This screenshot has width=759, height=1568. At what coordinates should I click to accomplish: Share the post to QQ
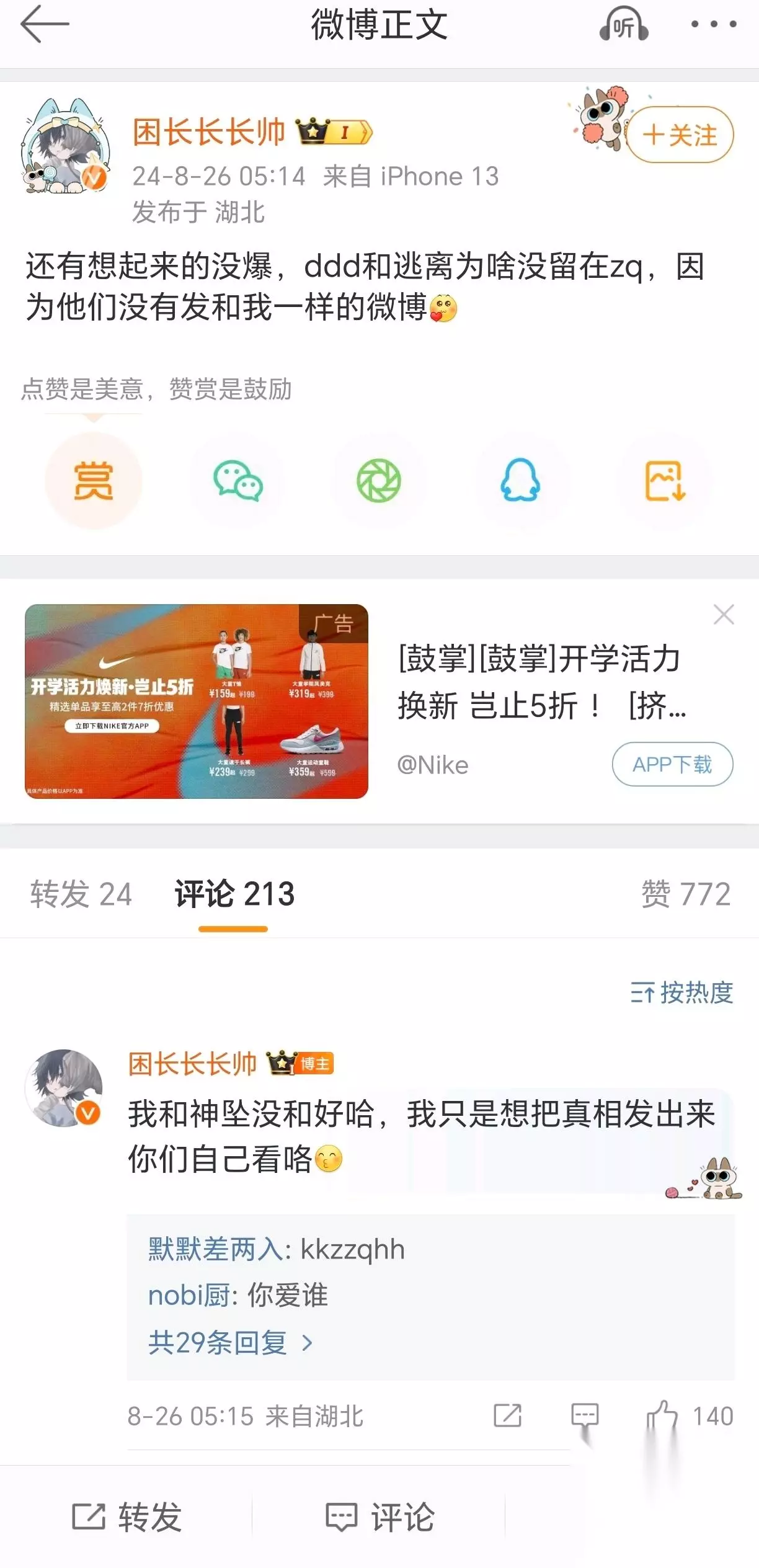(x=520, y=481)
